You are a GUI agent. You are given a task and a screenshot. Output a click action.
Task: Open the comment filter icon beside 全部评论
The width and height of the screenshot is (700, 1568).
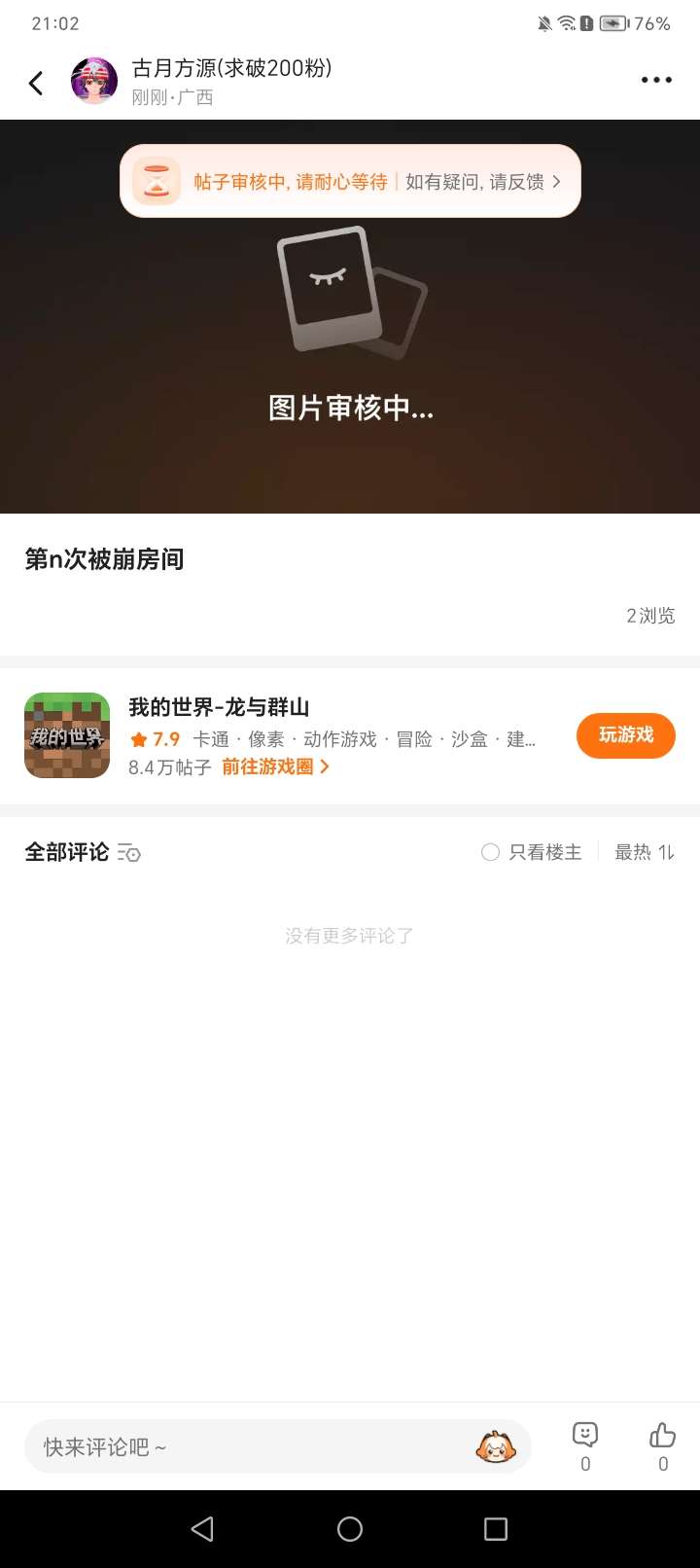pyautogui.click(x=129, y=853)
